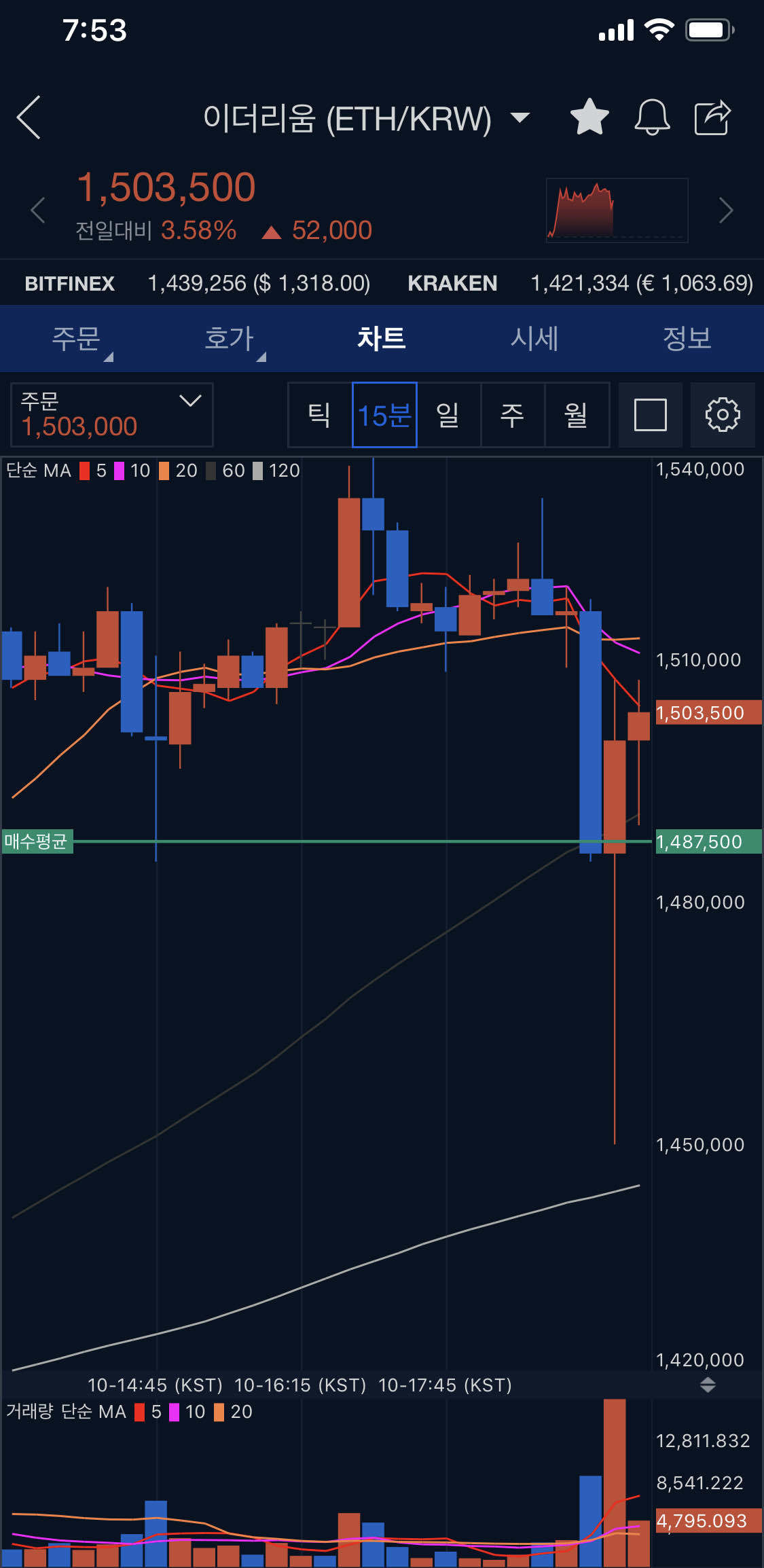Screen dimensions: 764x1568
Task: Go to the next coin with right chevron
Action: tap(725, 210)
